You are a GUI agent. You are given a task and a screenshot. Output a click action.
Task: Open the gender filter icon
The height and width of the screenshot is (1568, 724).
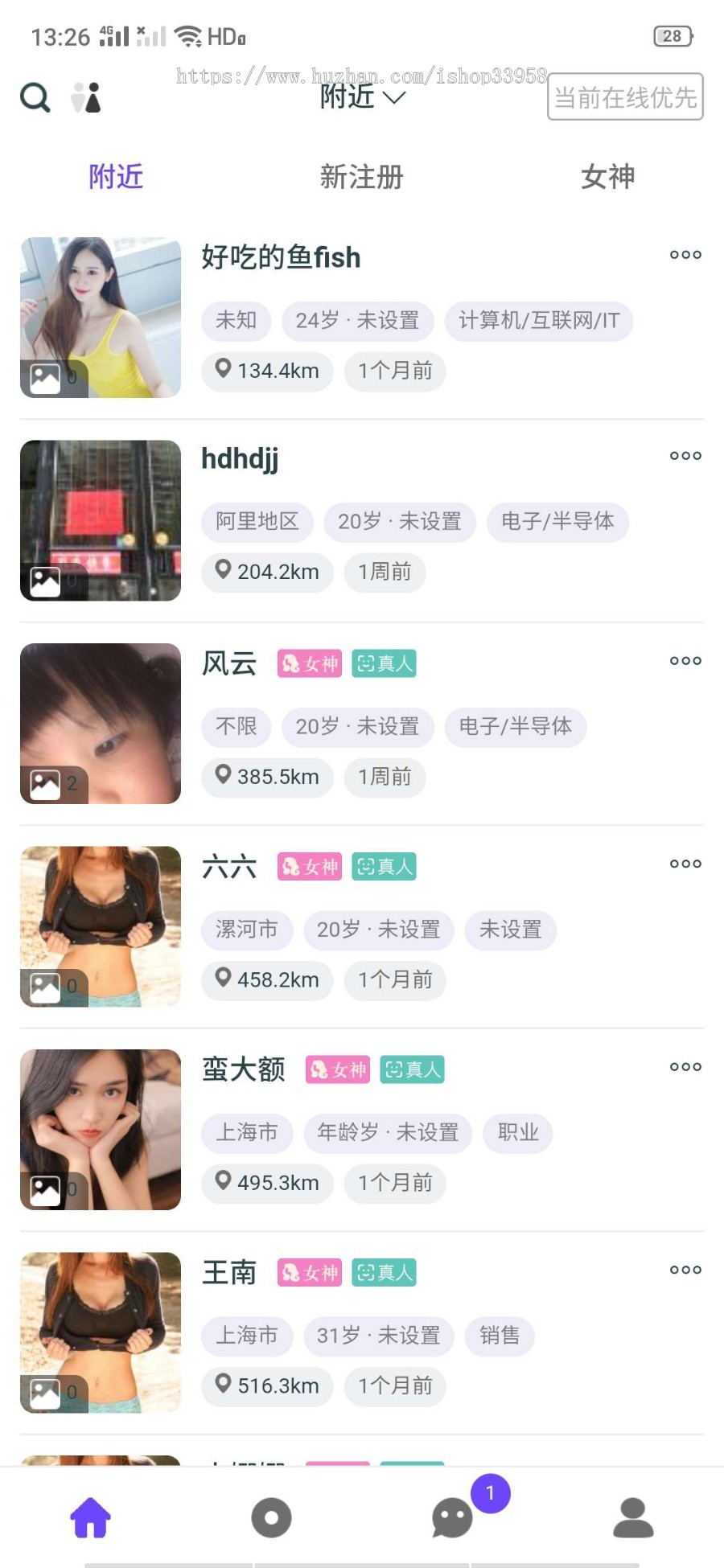tap(86, 98)
